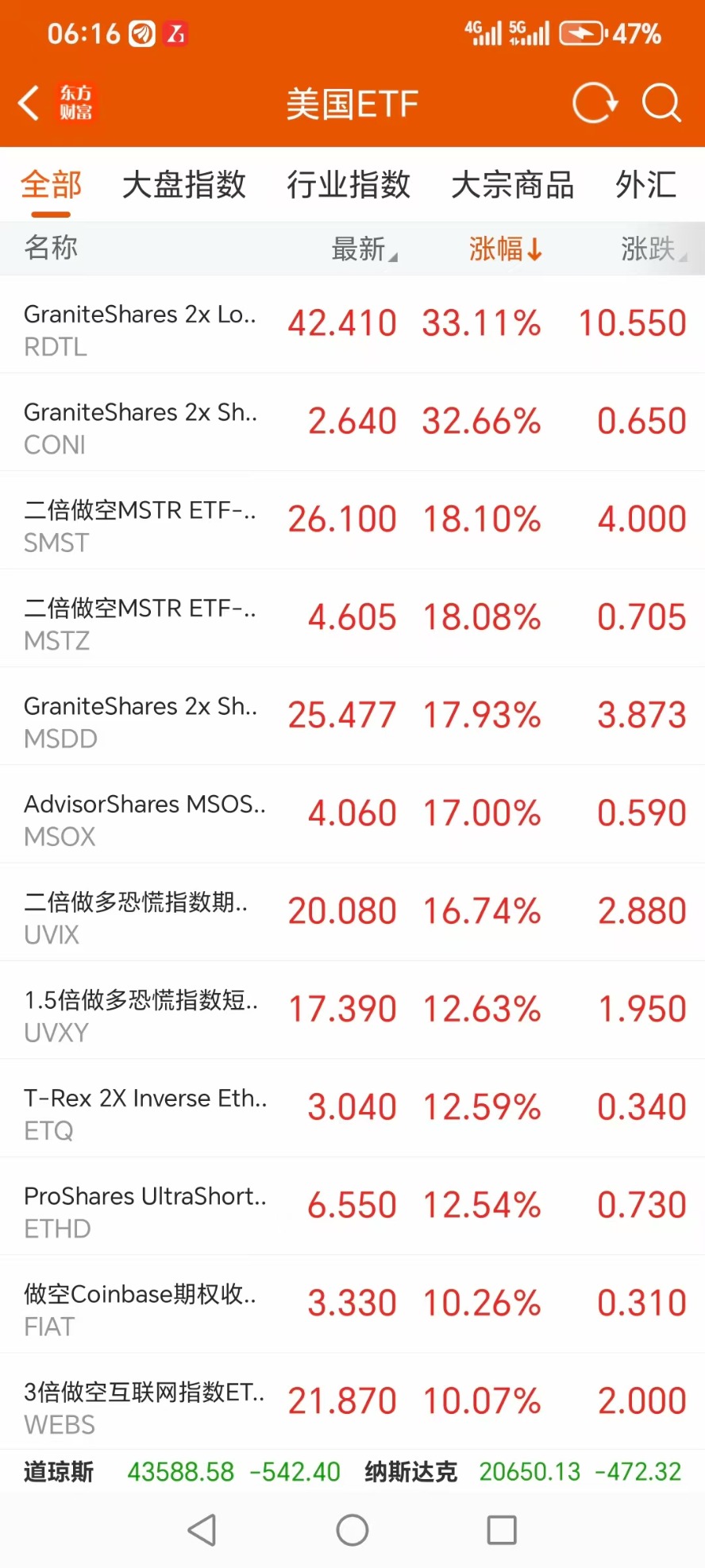Switch to the 行业指数 tab
This screenshot has height=1568, width=705.
pos(349,185)
